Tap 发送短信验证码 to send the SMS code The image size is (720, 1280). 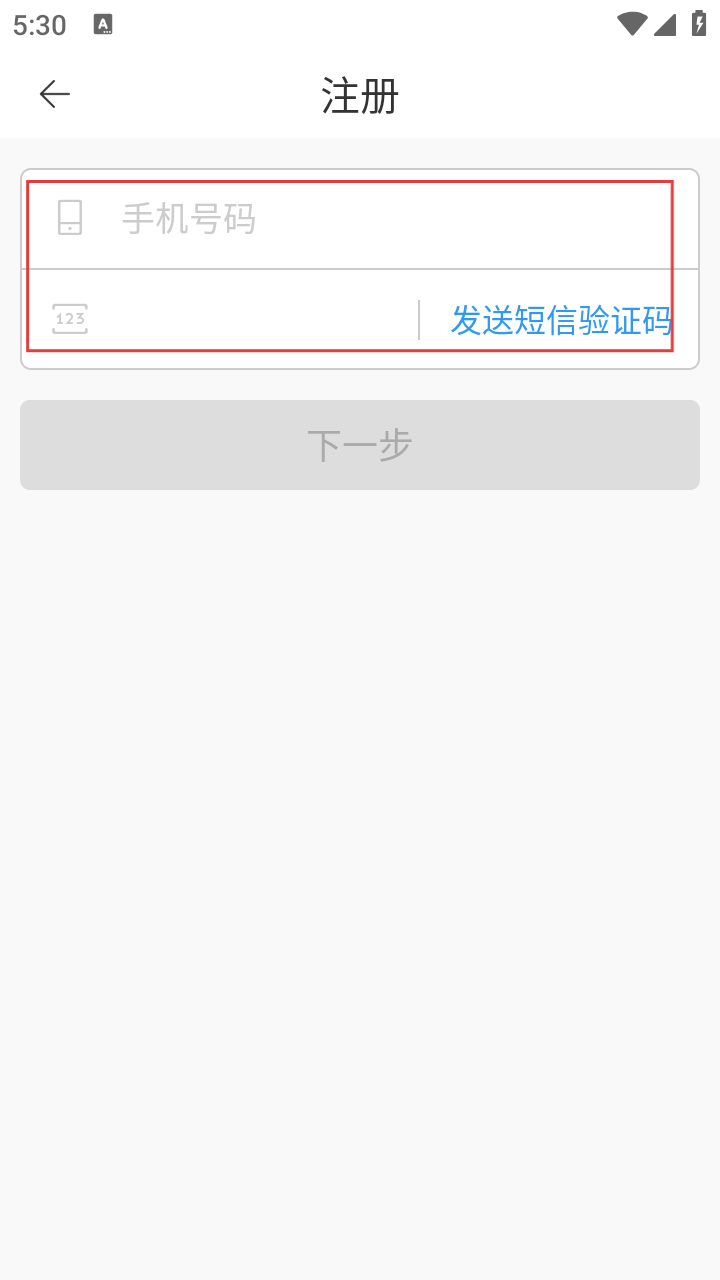pyautogui.click(x=560, y=320)
